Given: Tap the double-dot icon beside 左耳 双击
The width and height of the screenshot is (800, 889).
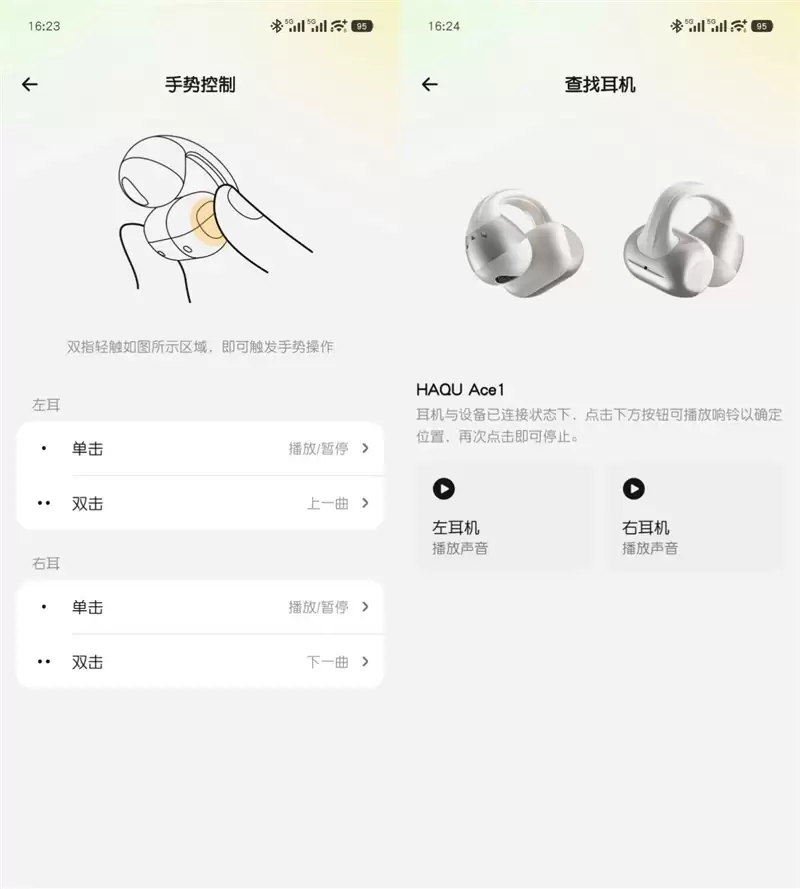Looking at the screenshot, I should [43, 503].
